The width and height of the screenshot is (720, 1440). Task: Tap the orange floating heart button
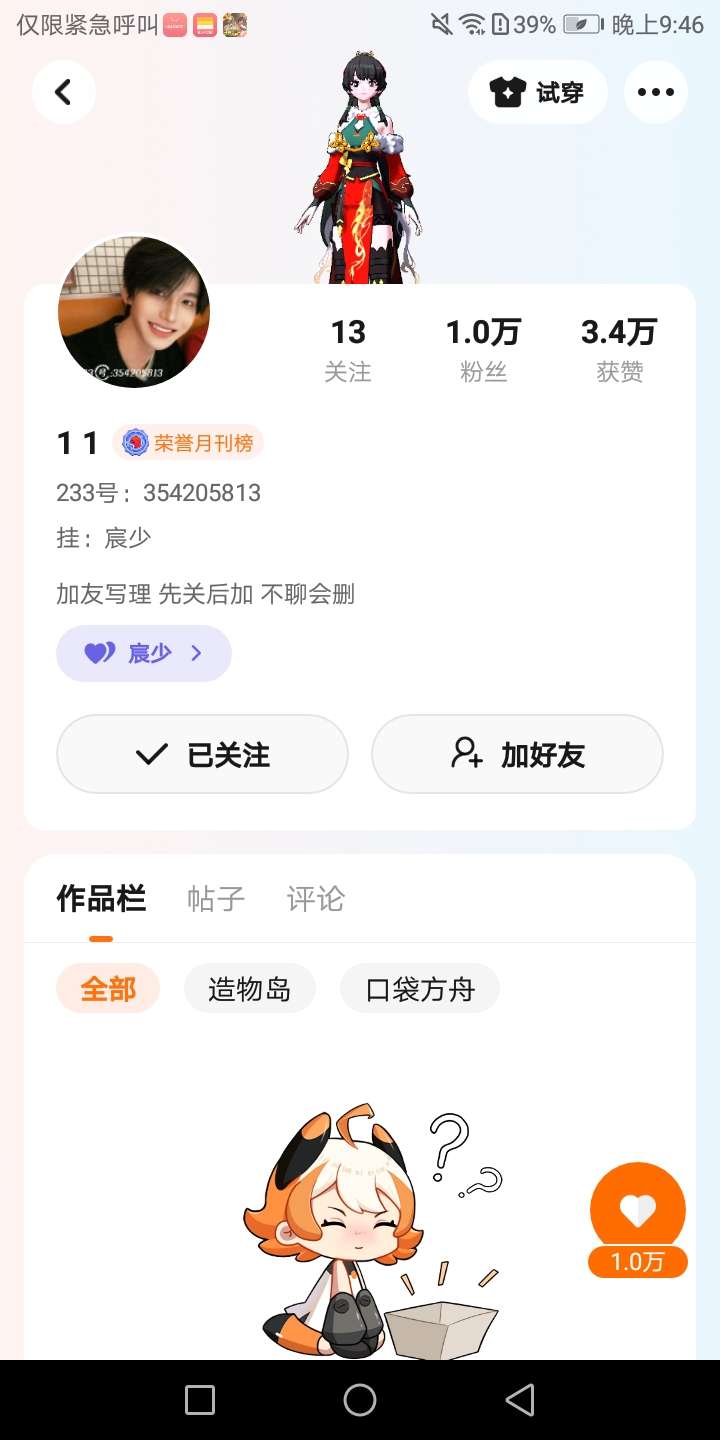637,1211
